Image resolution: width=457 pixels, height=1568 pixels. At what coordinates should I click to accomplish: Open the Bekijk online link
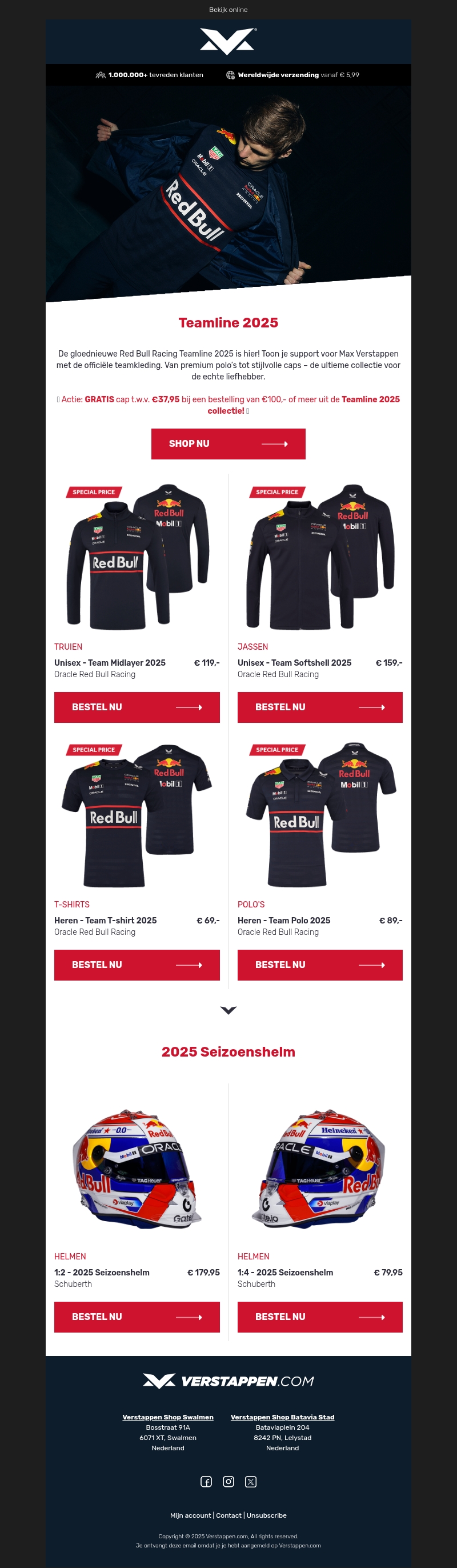(228, 10)
